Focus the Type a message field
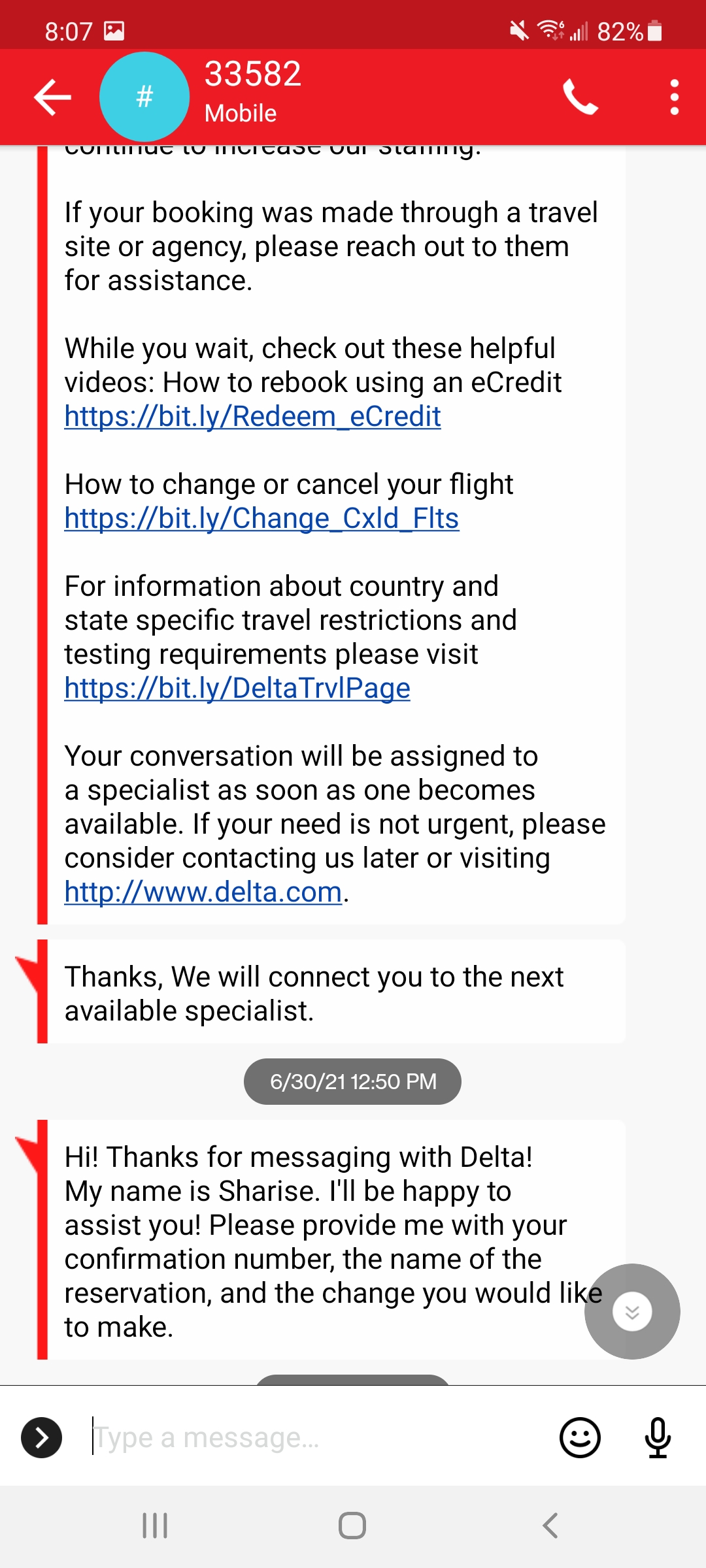Viewport: 706px width, 1568px height. pos(314,1437)
